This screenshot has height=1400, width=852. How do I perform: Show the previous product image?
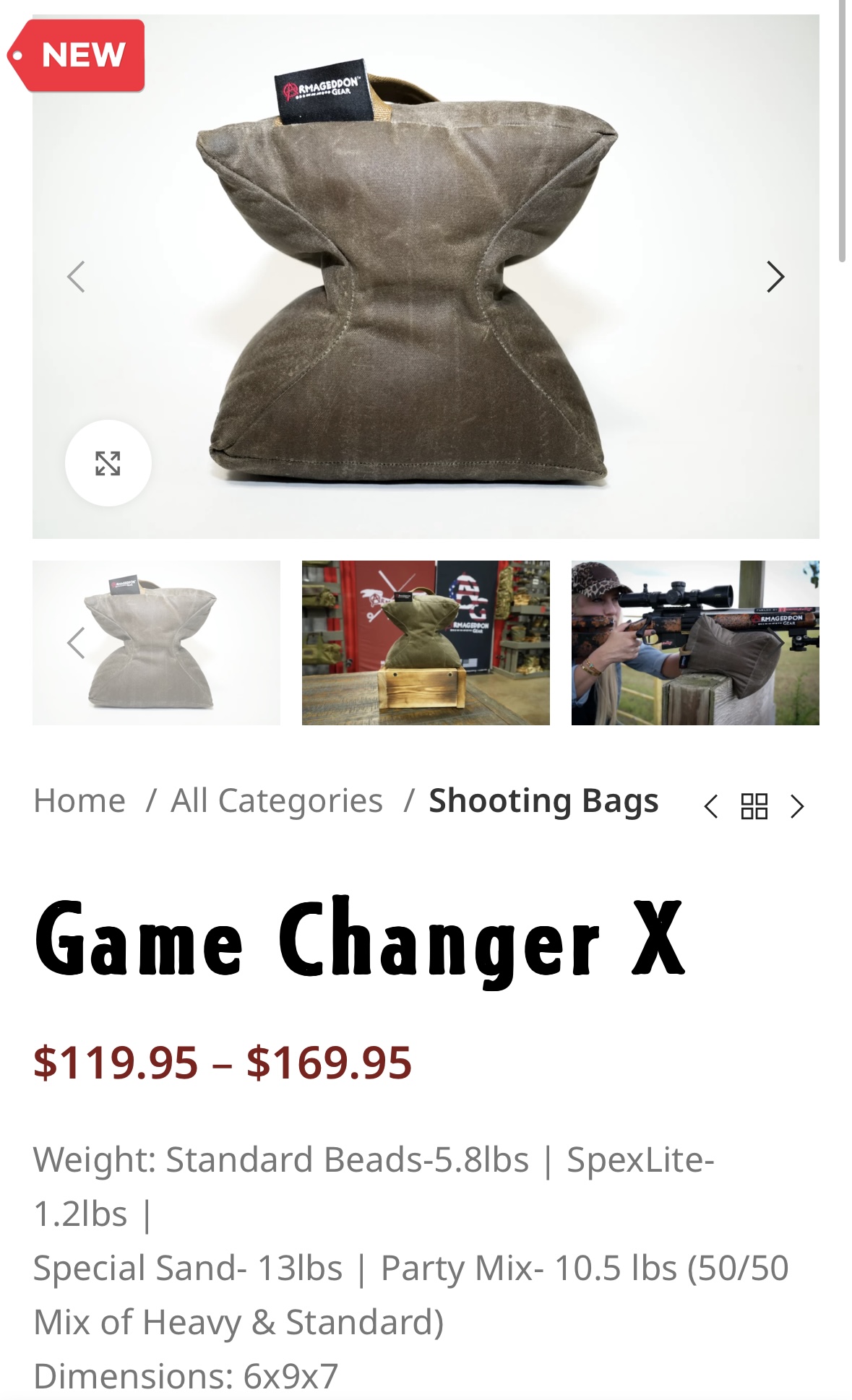pos(76,277)
